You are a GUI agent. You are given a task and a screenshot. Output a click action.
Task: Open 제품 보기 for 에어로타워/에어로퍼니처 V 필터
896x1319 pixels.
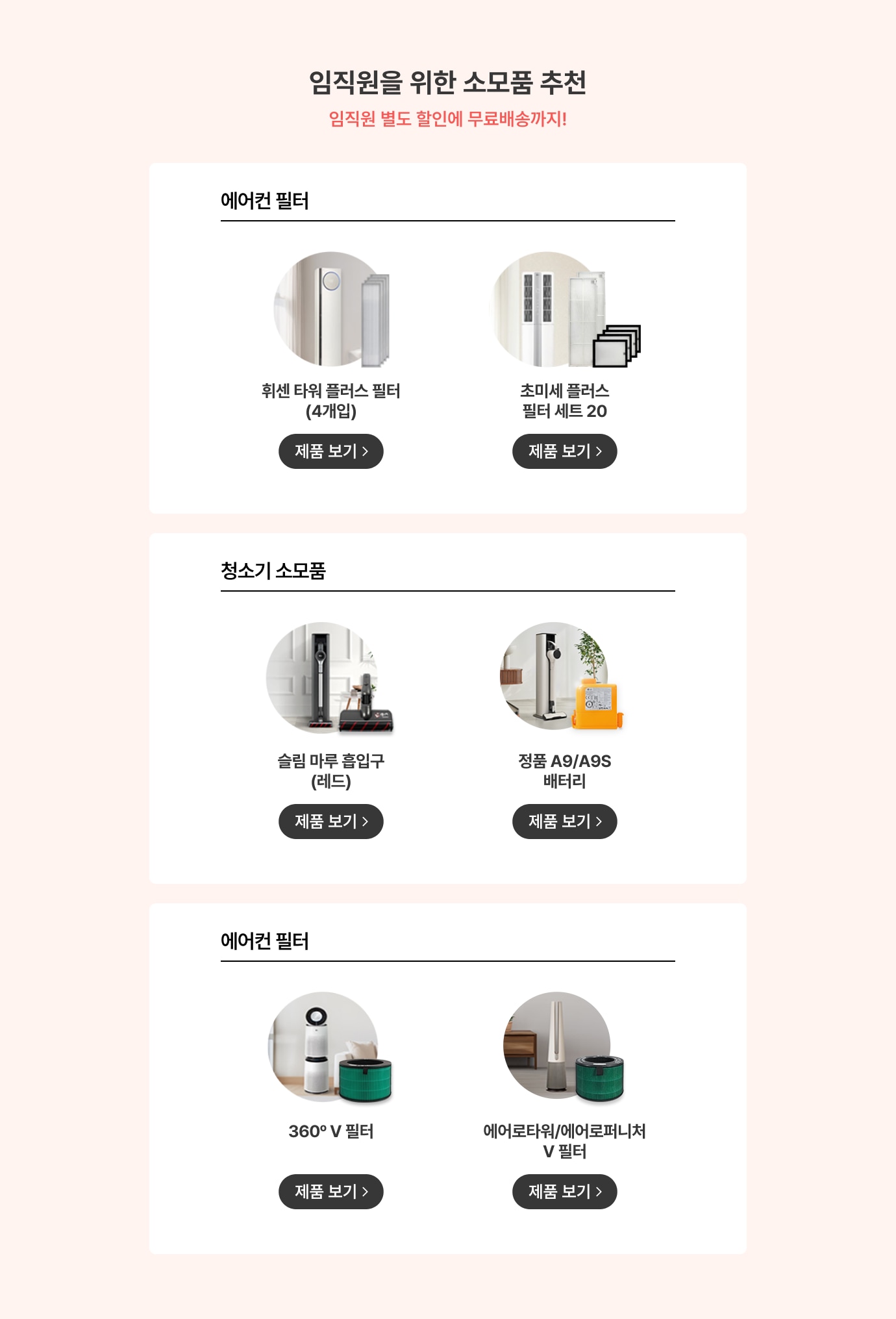point(564,1192)
